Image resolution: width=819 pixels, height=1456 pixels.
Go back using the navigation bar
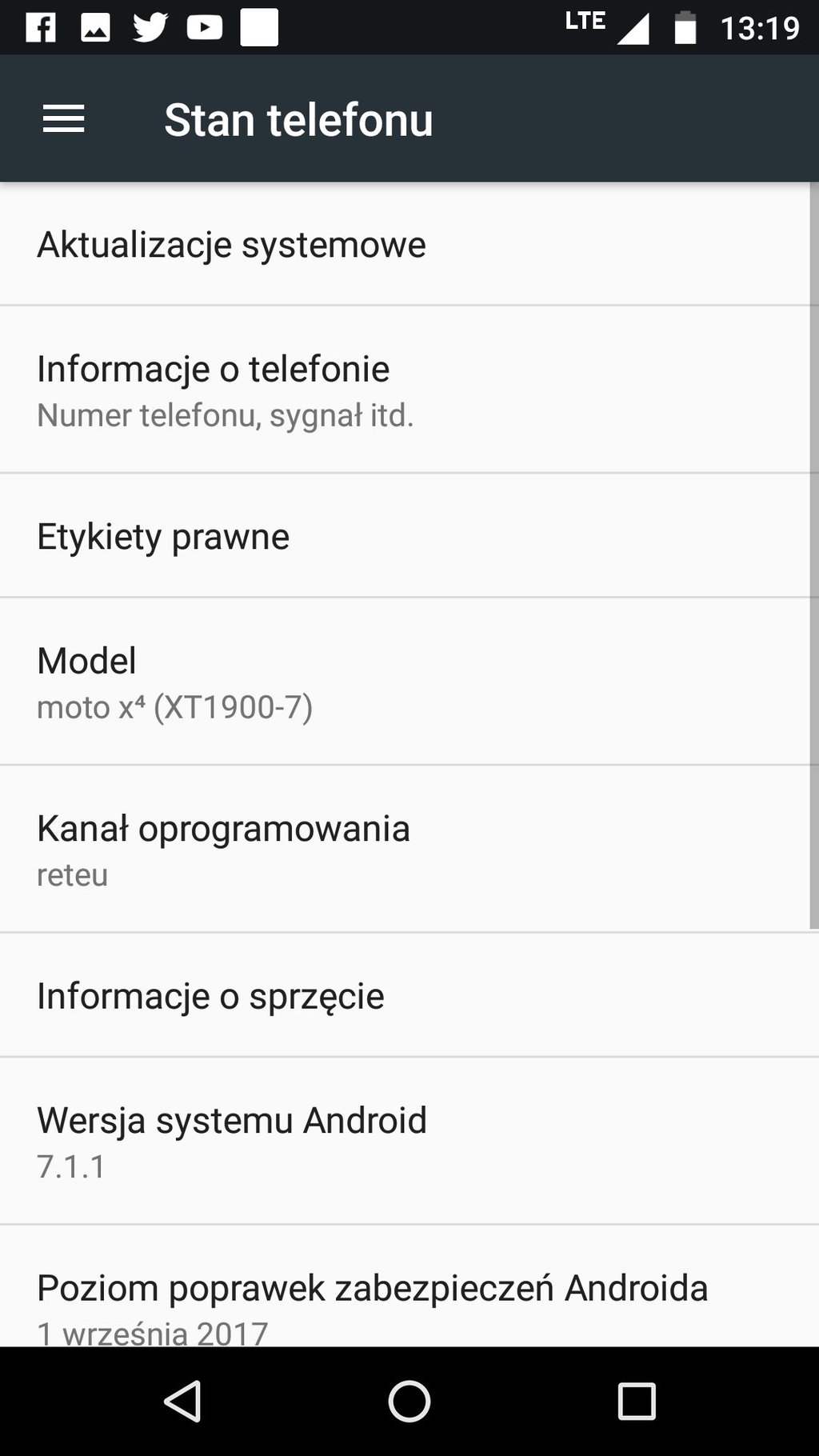point(182,1402)
